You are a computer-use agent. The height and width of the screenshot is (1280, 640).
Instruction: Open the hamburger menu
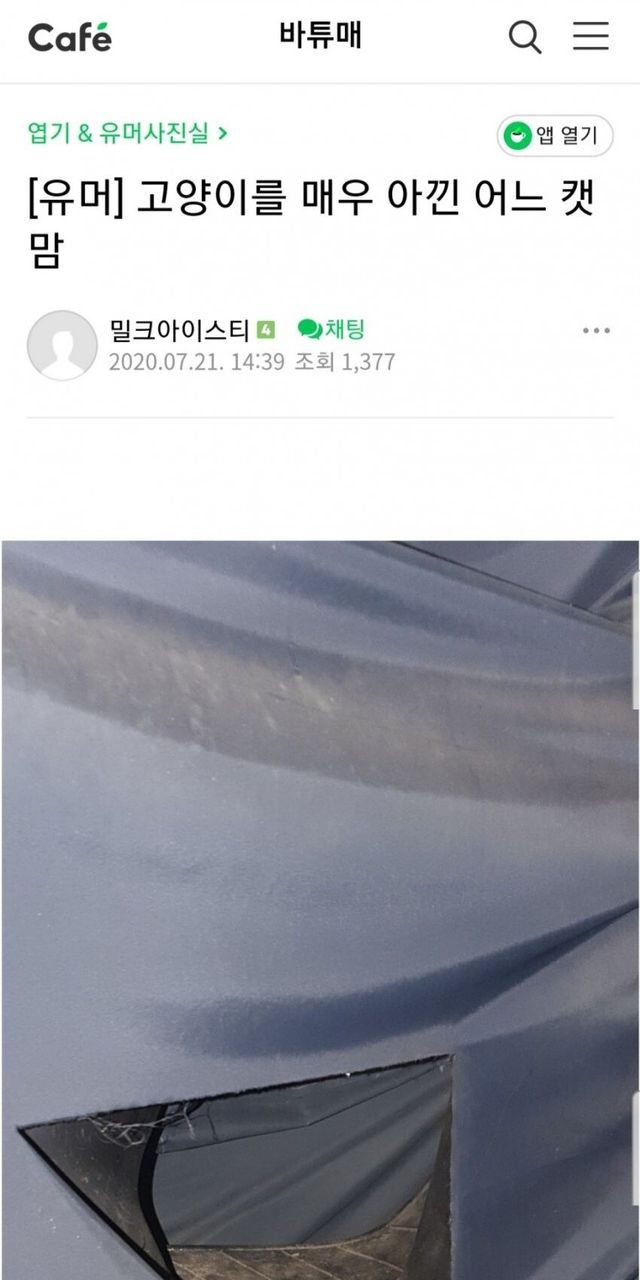tap(590, 37)
